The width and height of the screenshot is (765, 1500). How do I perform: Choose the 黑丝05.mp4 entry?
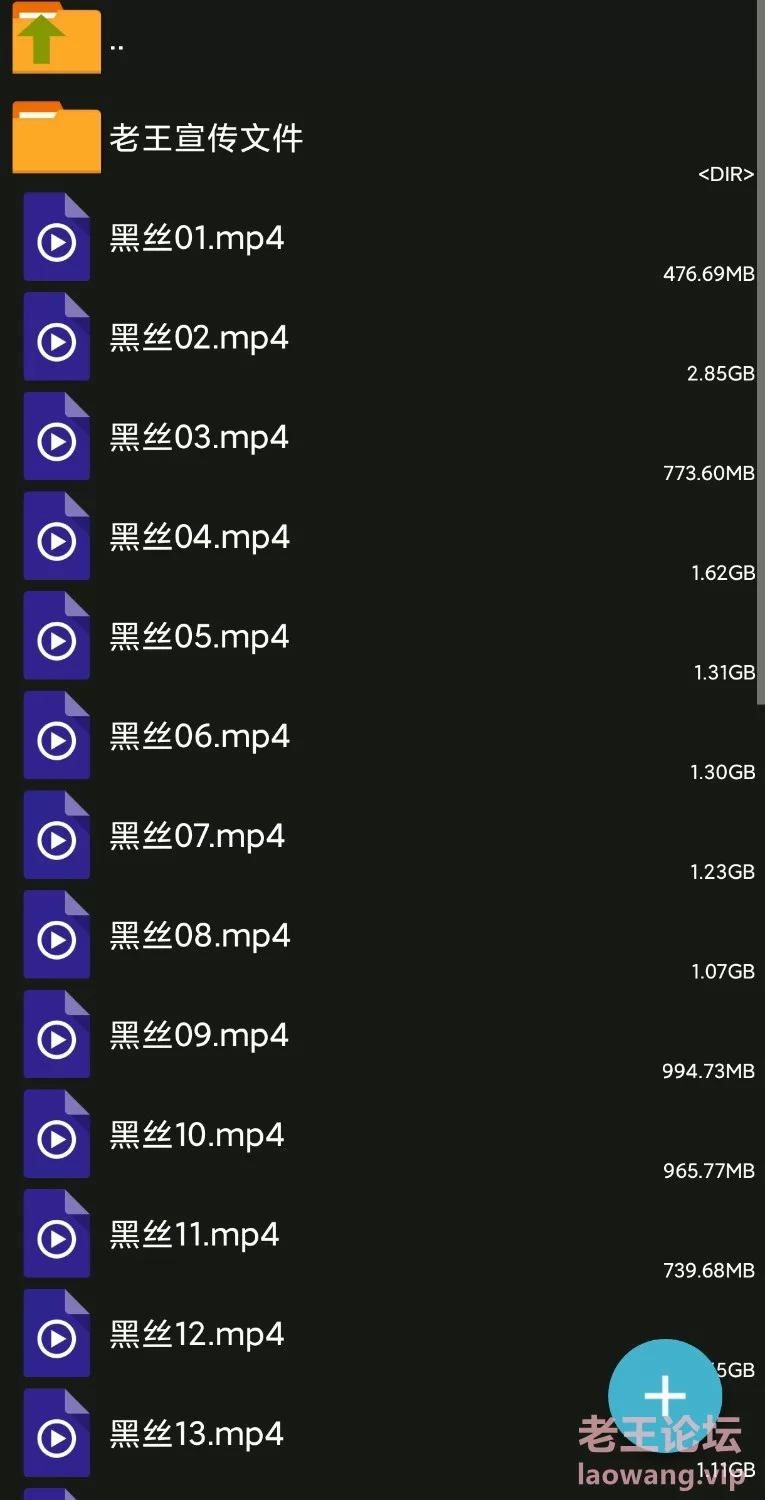pyautogui.click(x=382, y=637)
